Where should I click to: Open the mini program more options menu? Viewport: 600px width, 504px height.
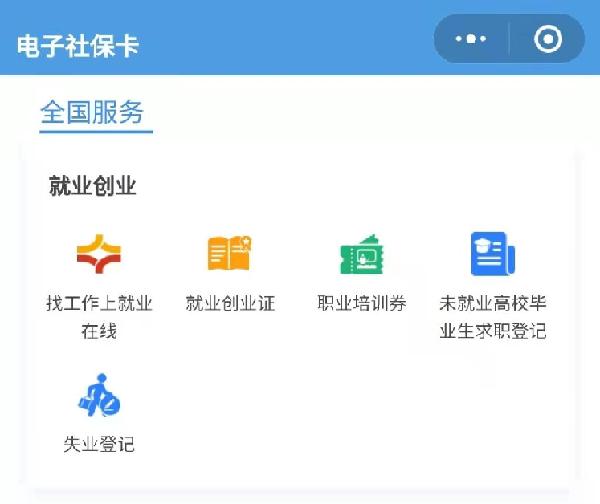coord(471,39)
